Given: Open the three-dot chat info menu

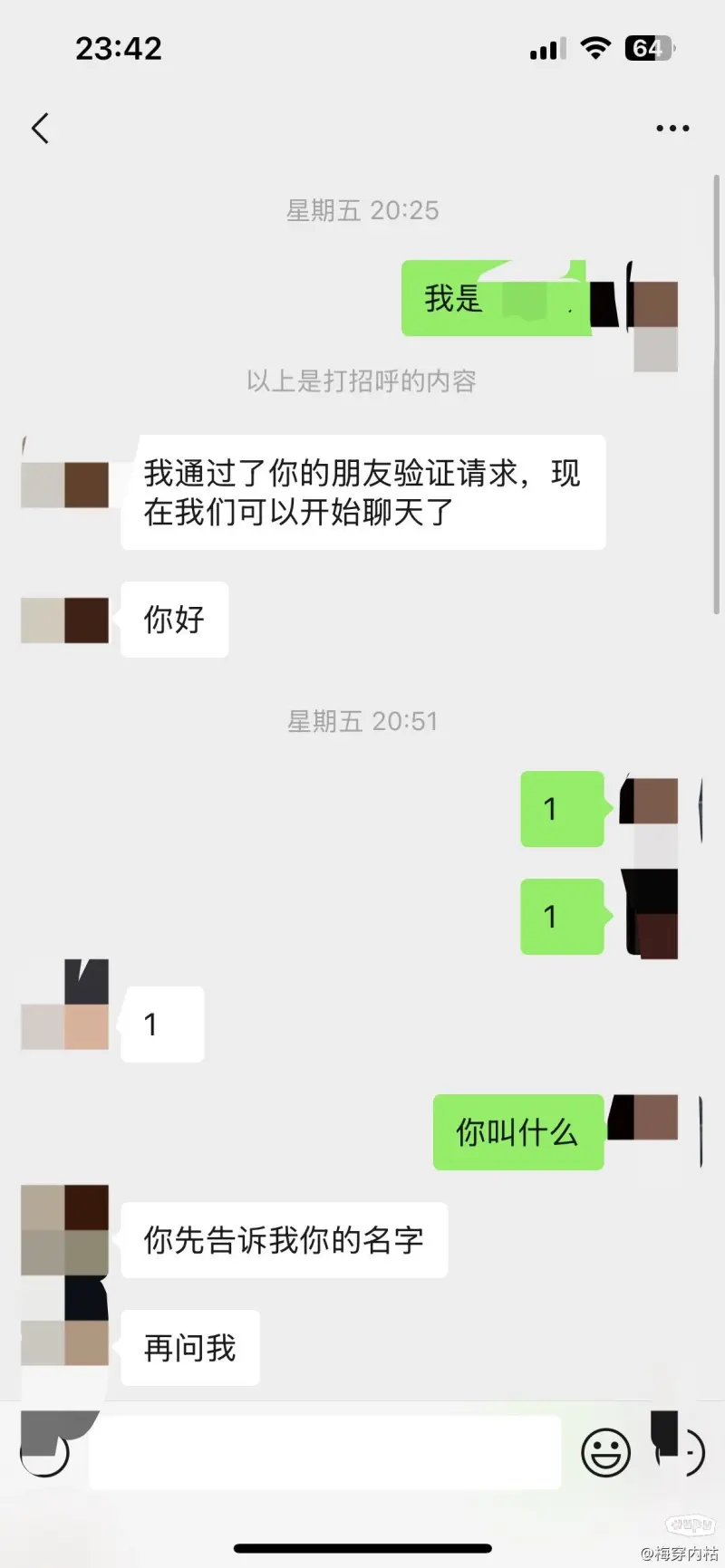Looking at the screenshot, I should point(672,129).
